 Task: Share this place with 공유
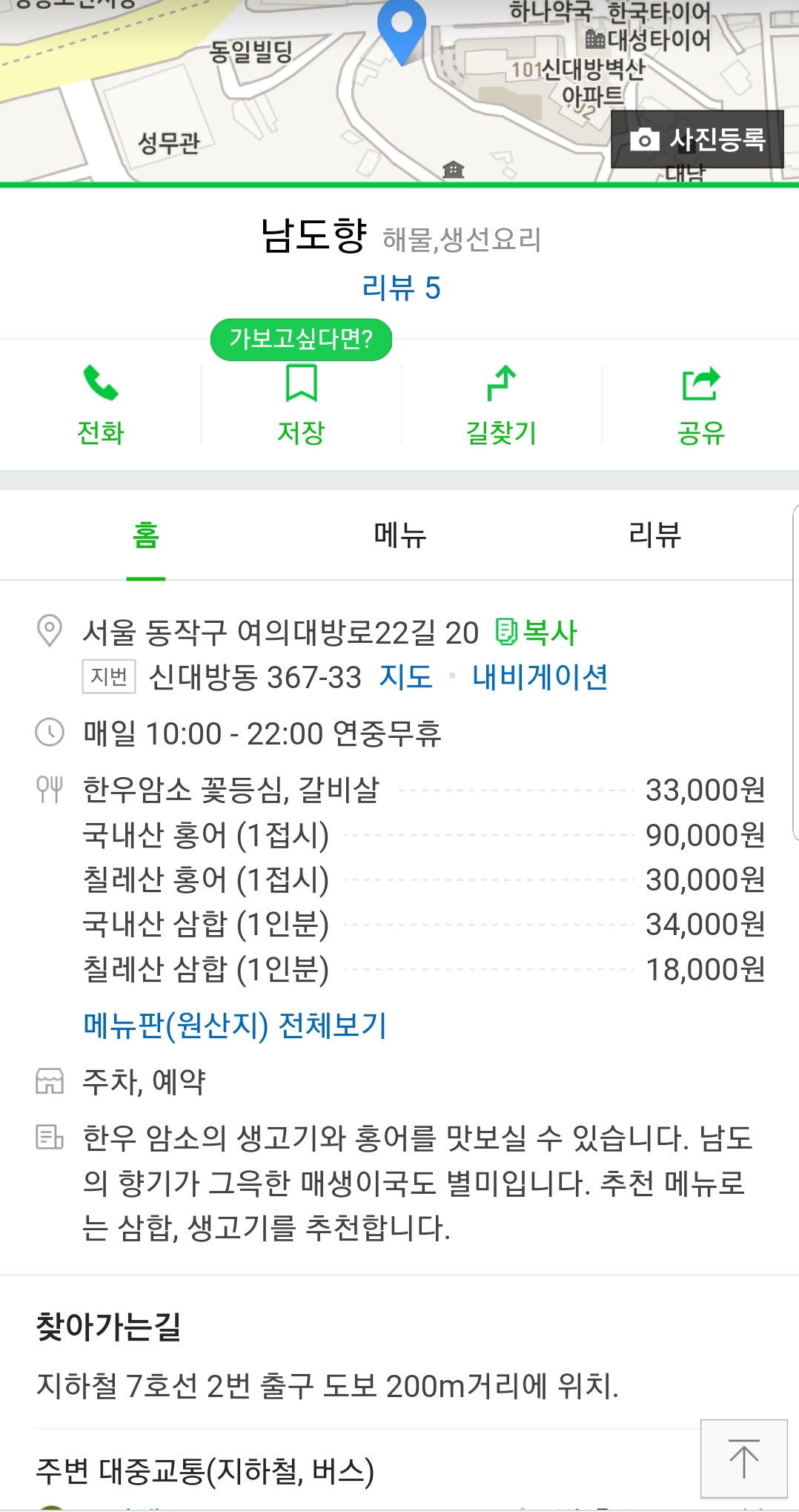pos(700,405)
